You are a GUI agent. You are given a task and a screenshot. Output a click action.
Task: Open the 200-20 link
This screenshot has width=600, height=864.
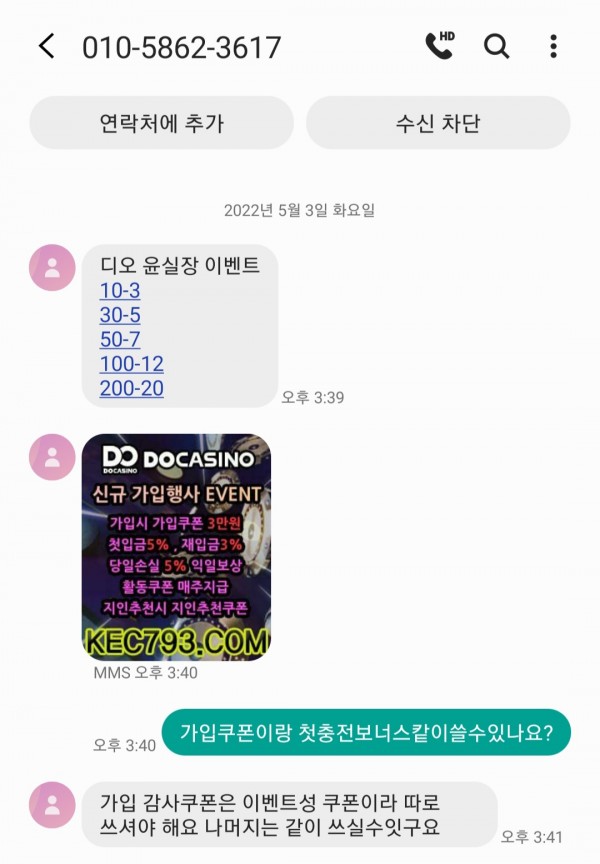pos(131,388)
